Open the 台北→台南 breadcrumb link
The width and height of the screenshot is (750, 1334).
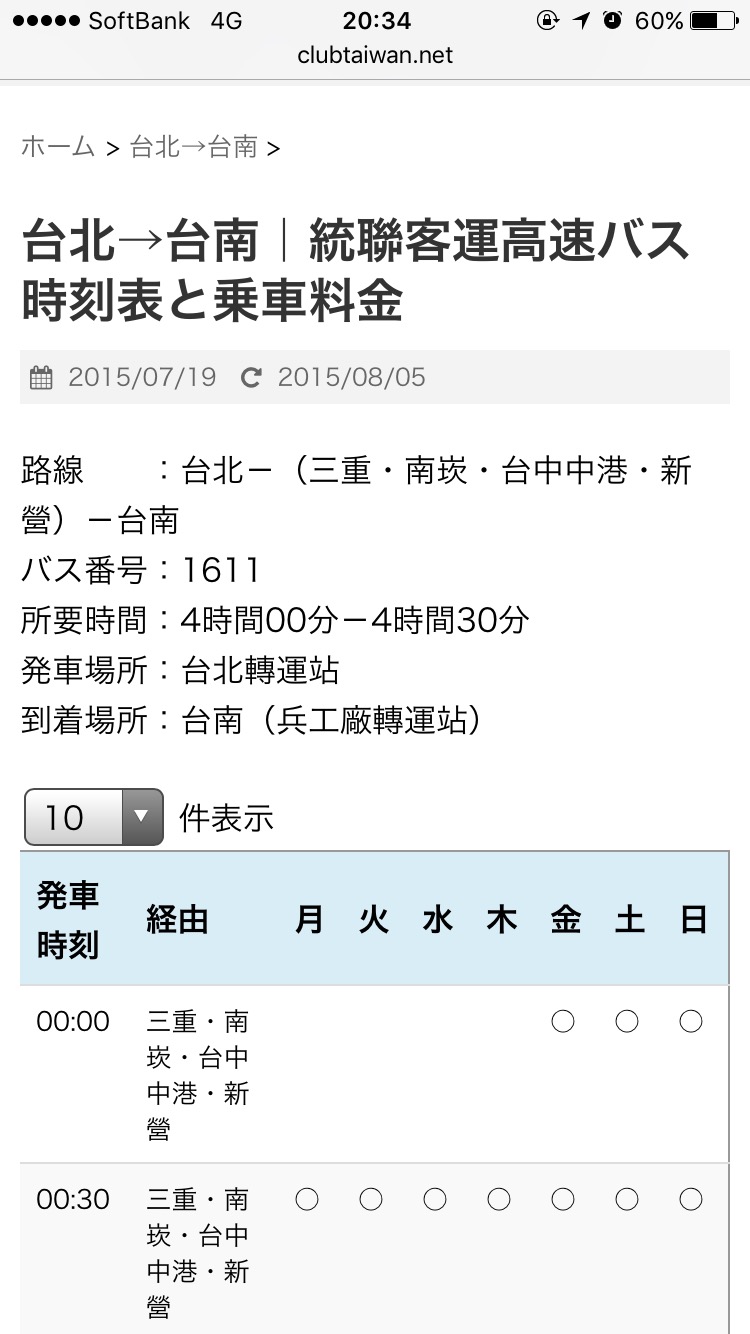tap(194, 147)
